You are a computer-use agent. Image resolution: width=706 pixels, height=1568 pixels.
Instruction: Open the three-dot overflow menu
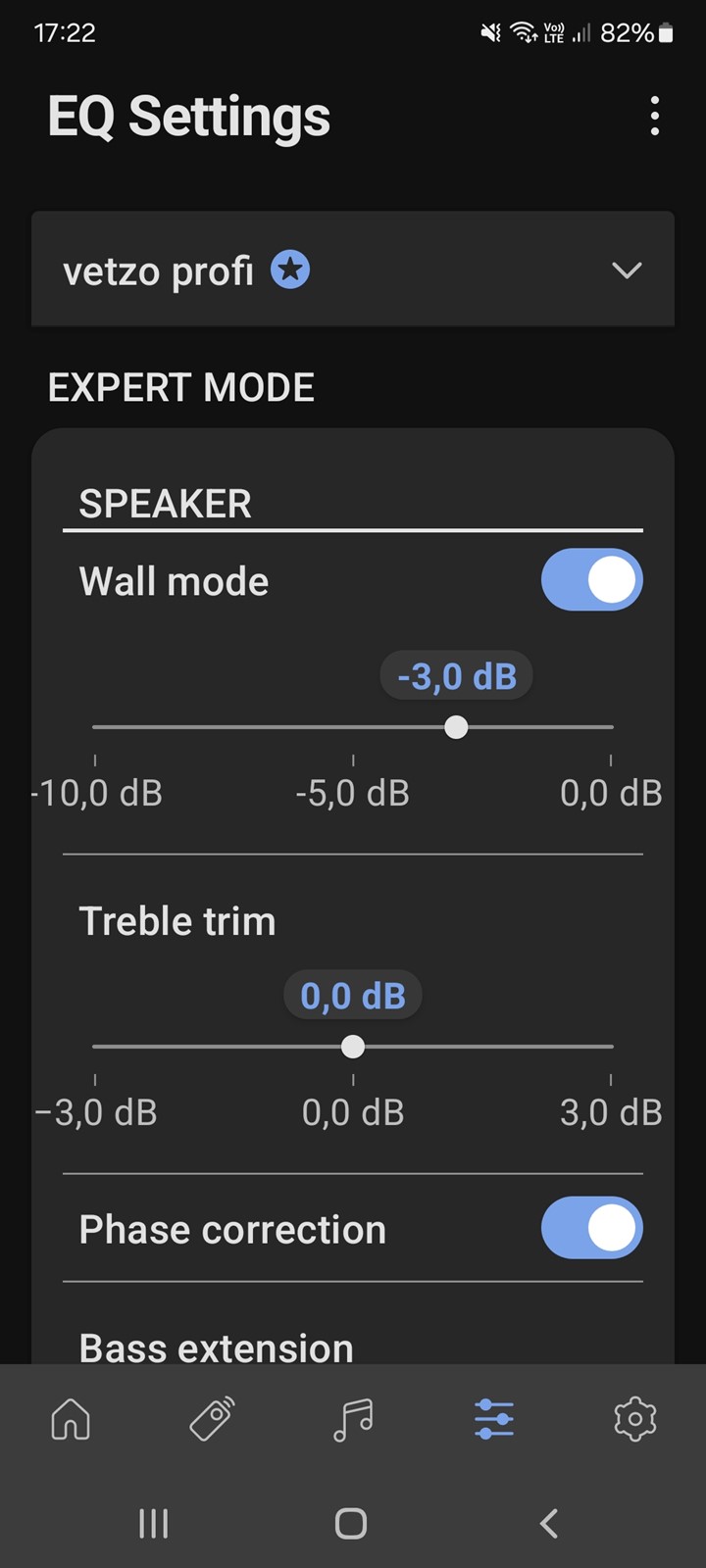pyautogui.click(x=654, y=116)
